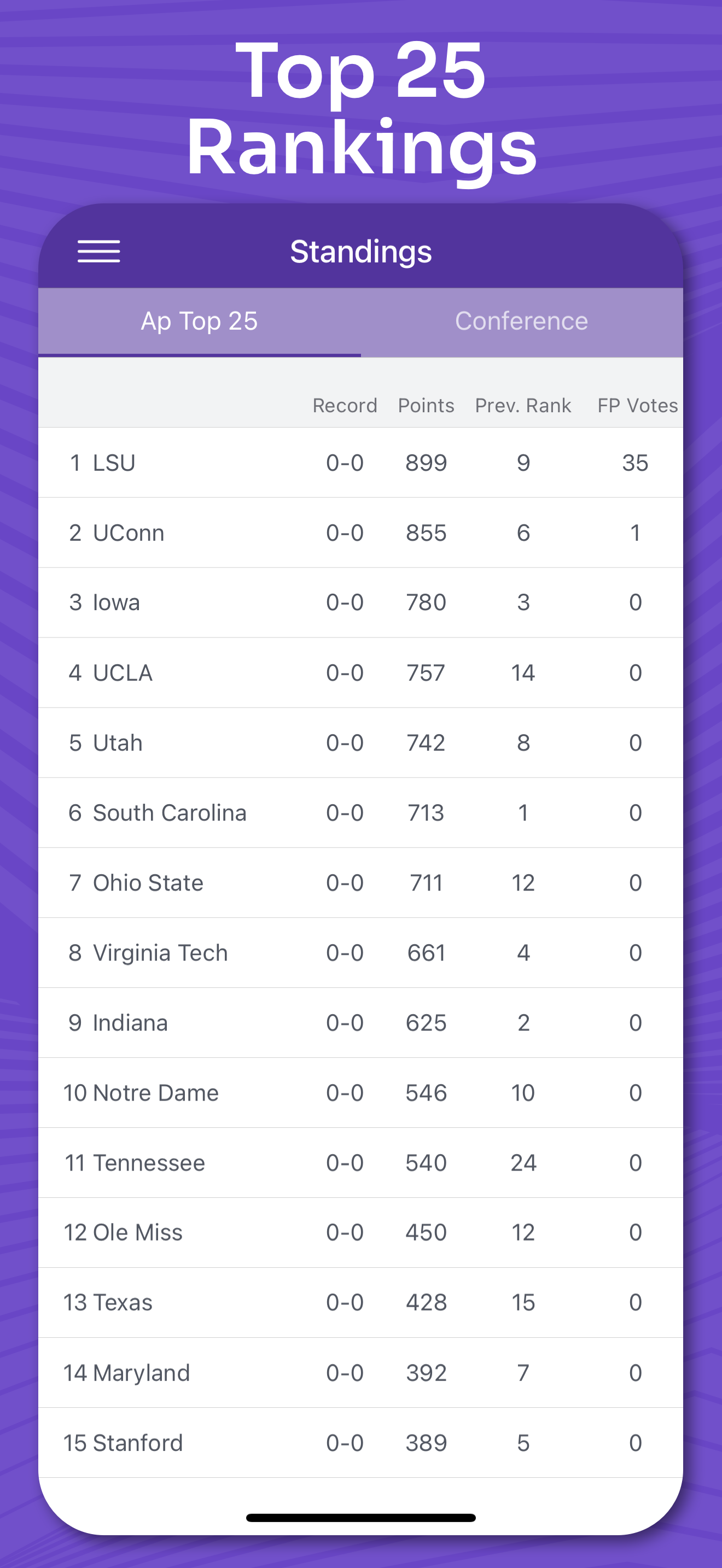Select the Notre Dame row
722x1568 pixels.
click(361, 1092)
